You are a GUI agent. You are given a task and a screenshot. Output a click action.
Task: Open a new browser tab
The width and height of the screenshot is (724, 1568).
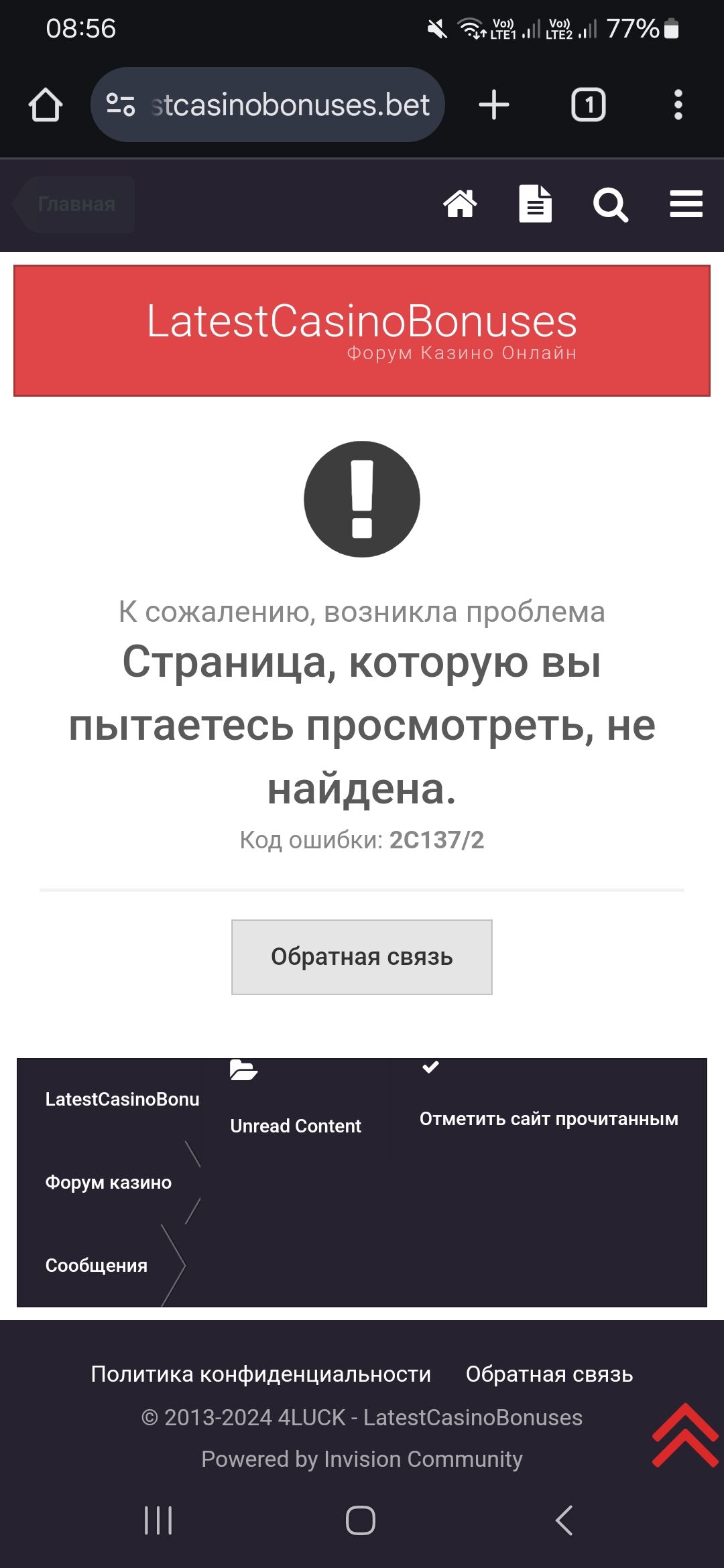pyautogui.click(x=494, y=105)
